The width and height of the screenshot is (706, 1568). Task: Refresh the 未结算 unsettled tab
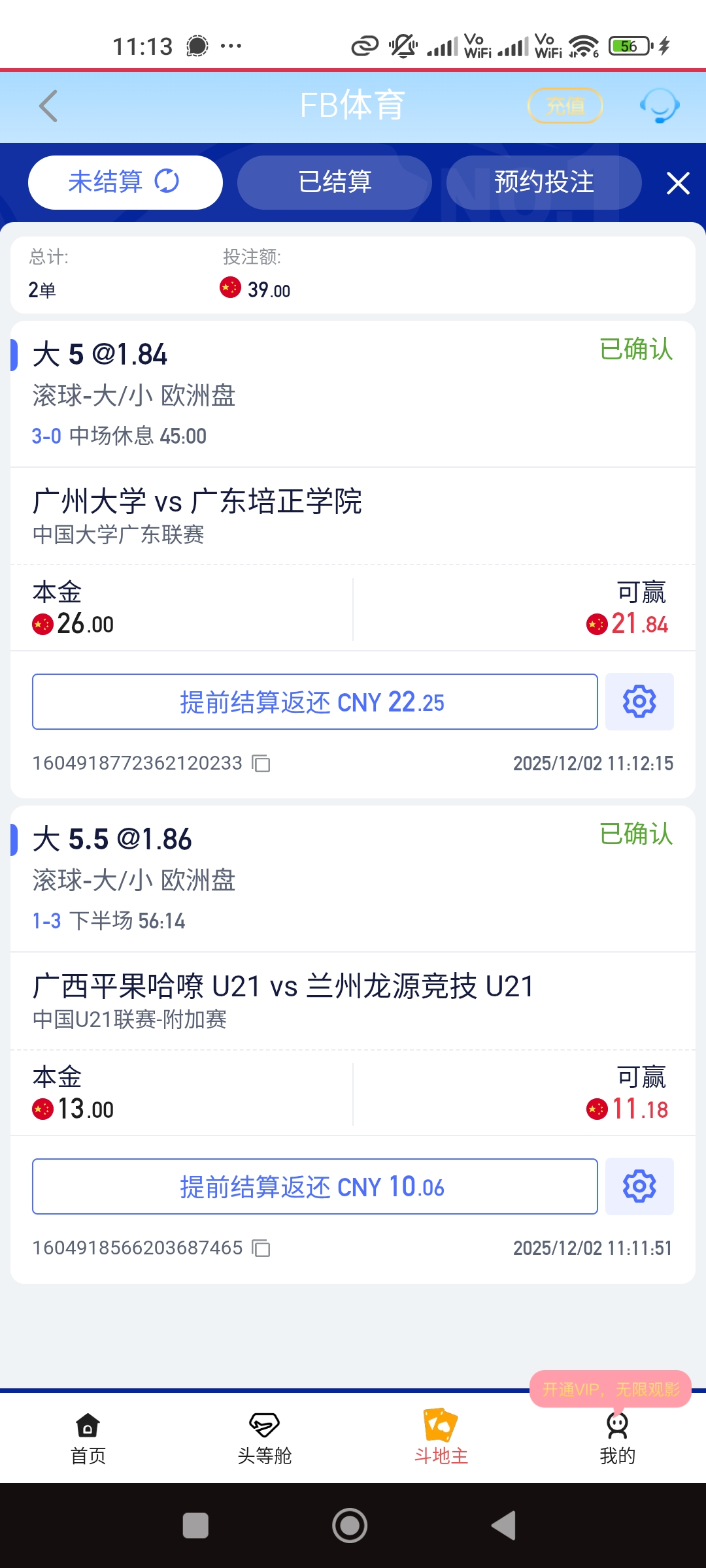[167, 181]
